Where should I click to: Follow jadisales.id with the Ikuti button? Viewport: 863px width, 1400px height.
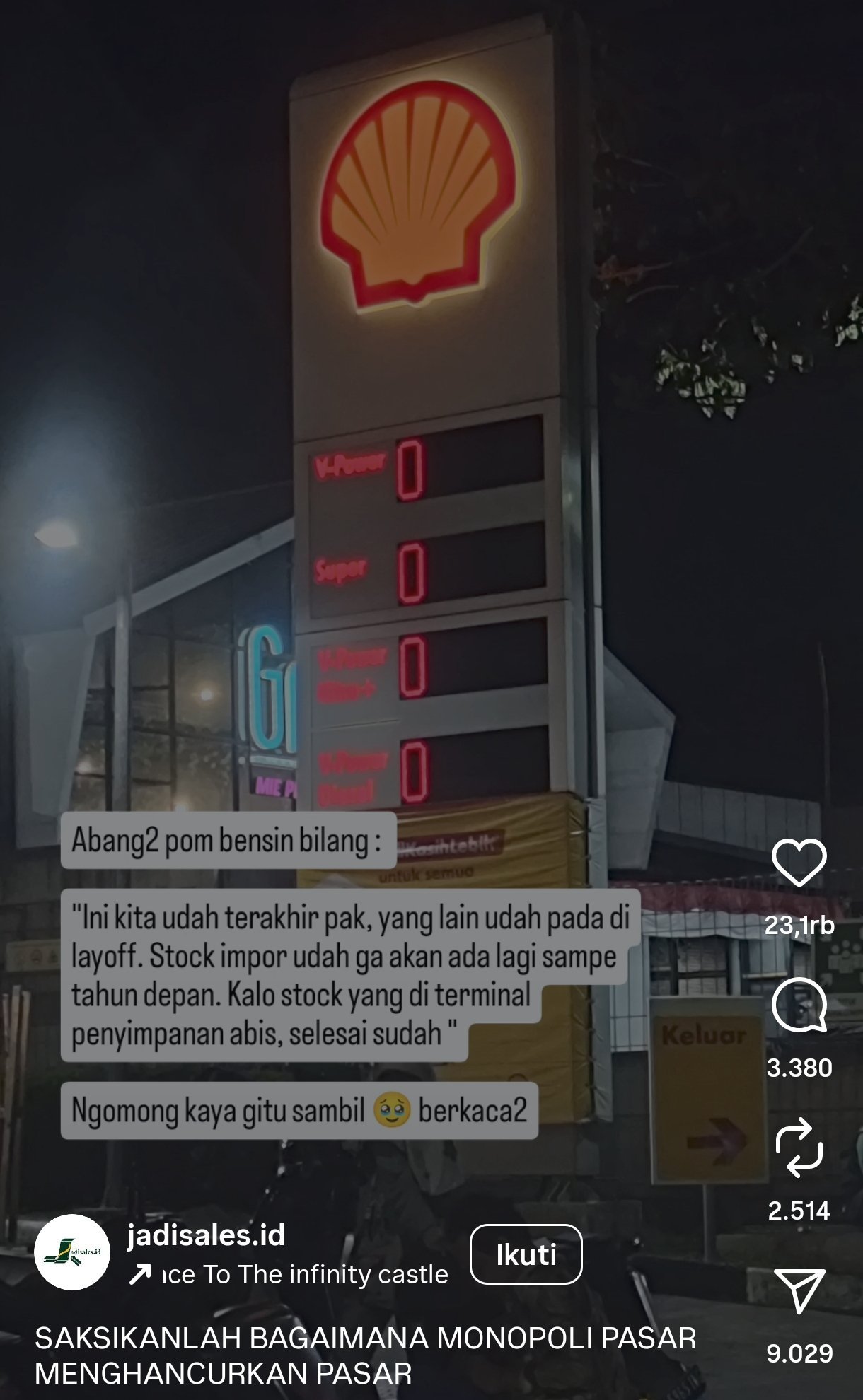(x=526, y=1254)
